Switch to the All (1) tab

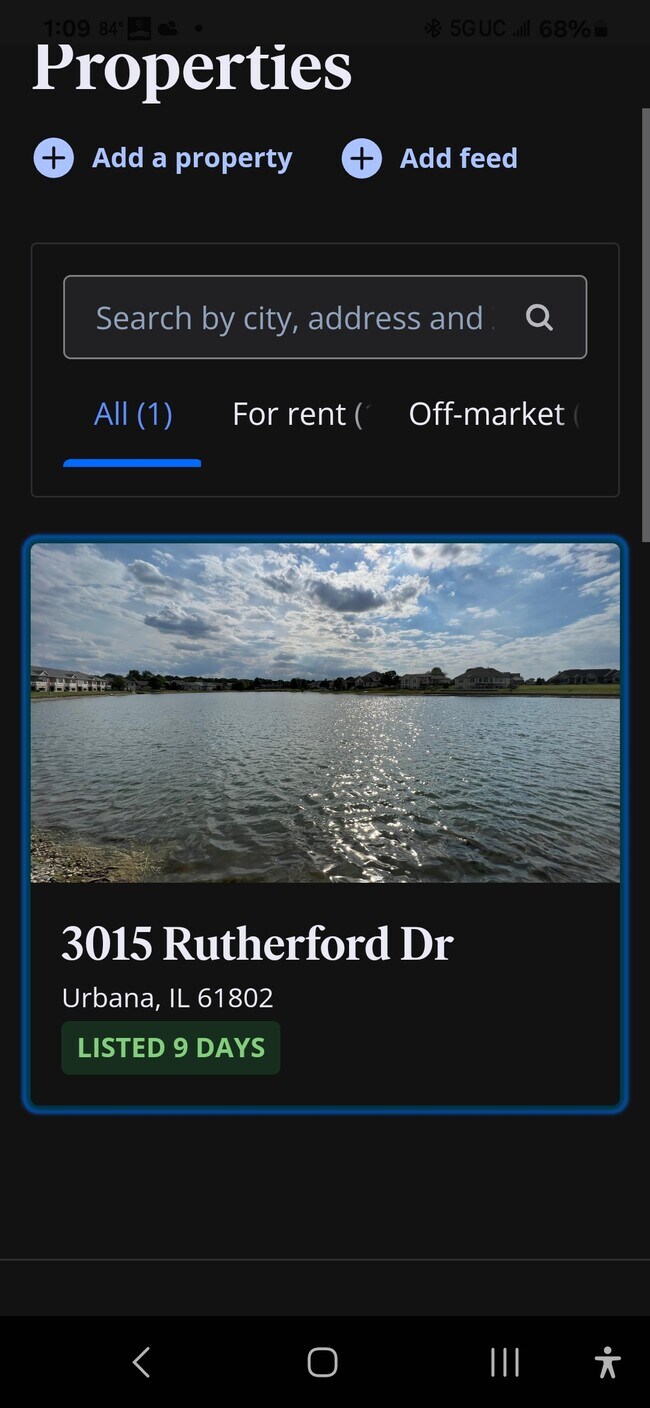[133, 414]
